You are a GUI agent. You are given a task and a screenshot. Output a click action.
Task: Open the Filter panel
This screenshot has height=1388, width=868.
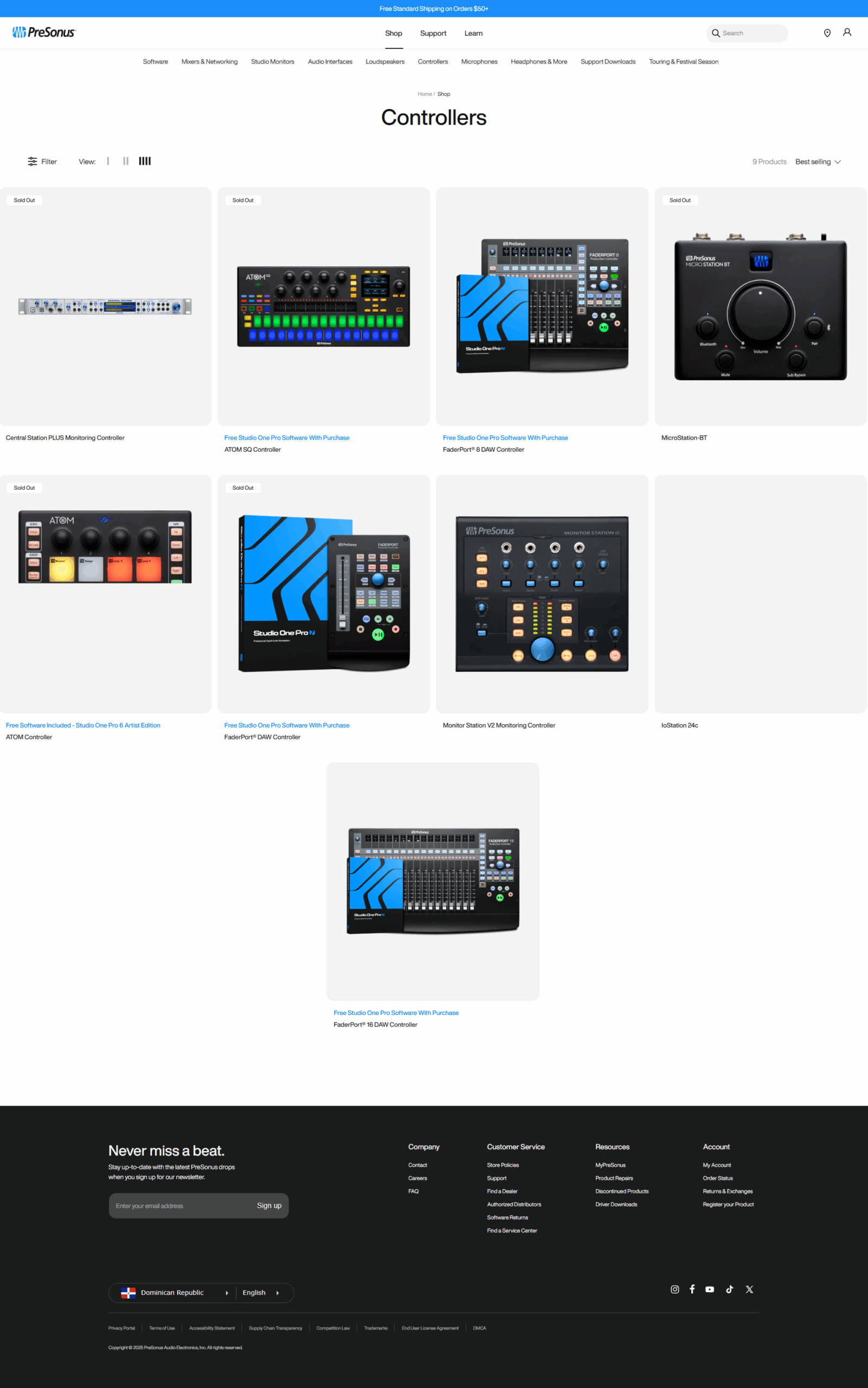42,162
